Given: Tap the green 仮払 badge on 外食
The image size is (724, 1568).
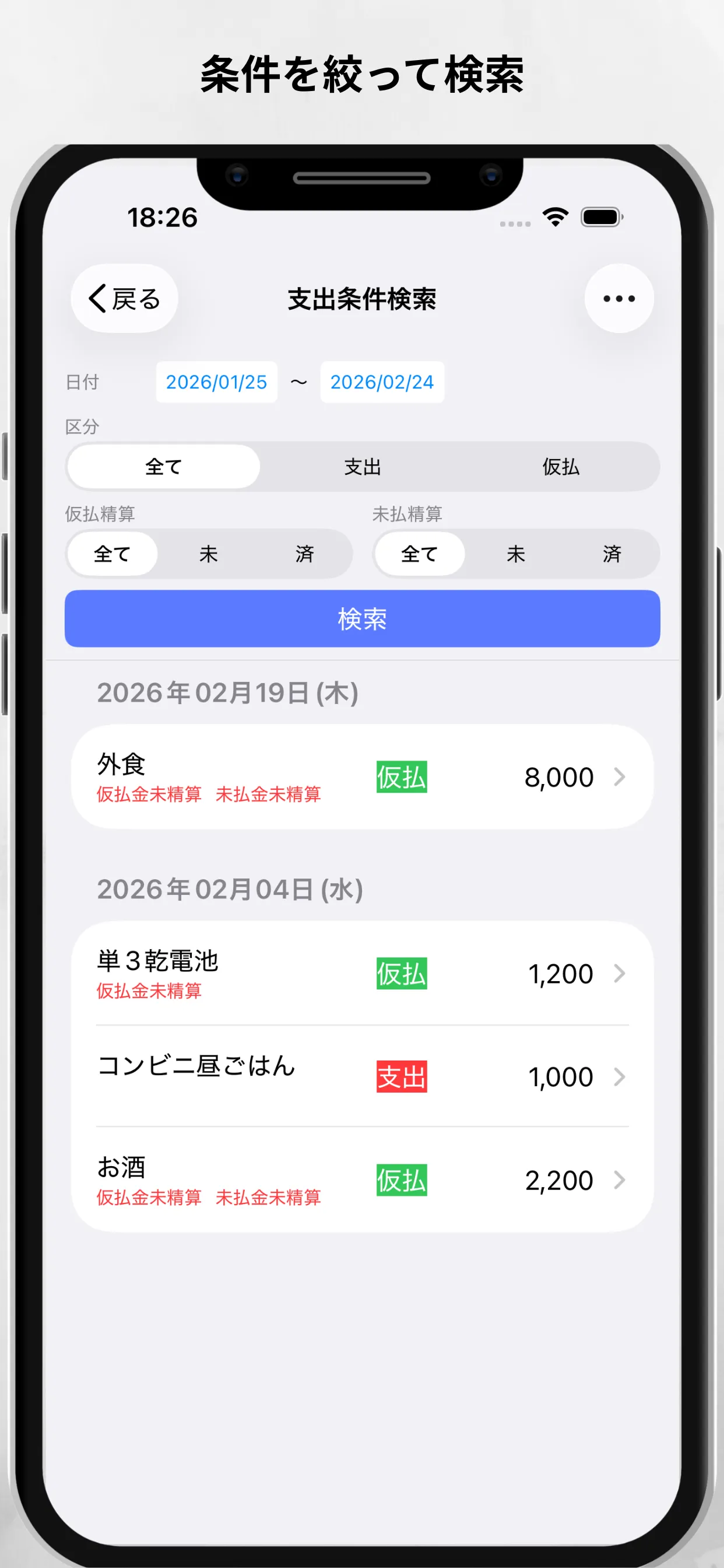Looking at the screenshot, I should tap(401, 776).
